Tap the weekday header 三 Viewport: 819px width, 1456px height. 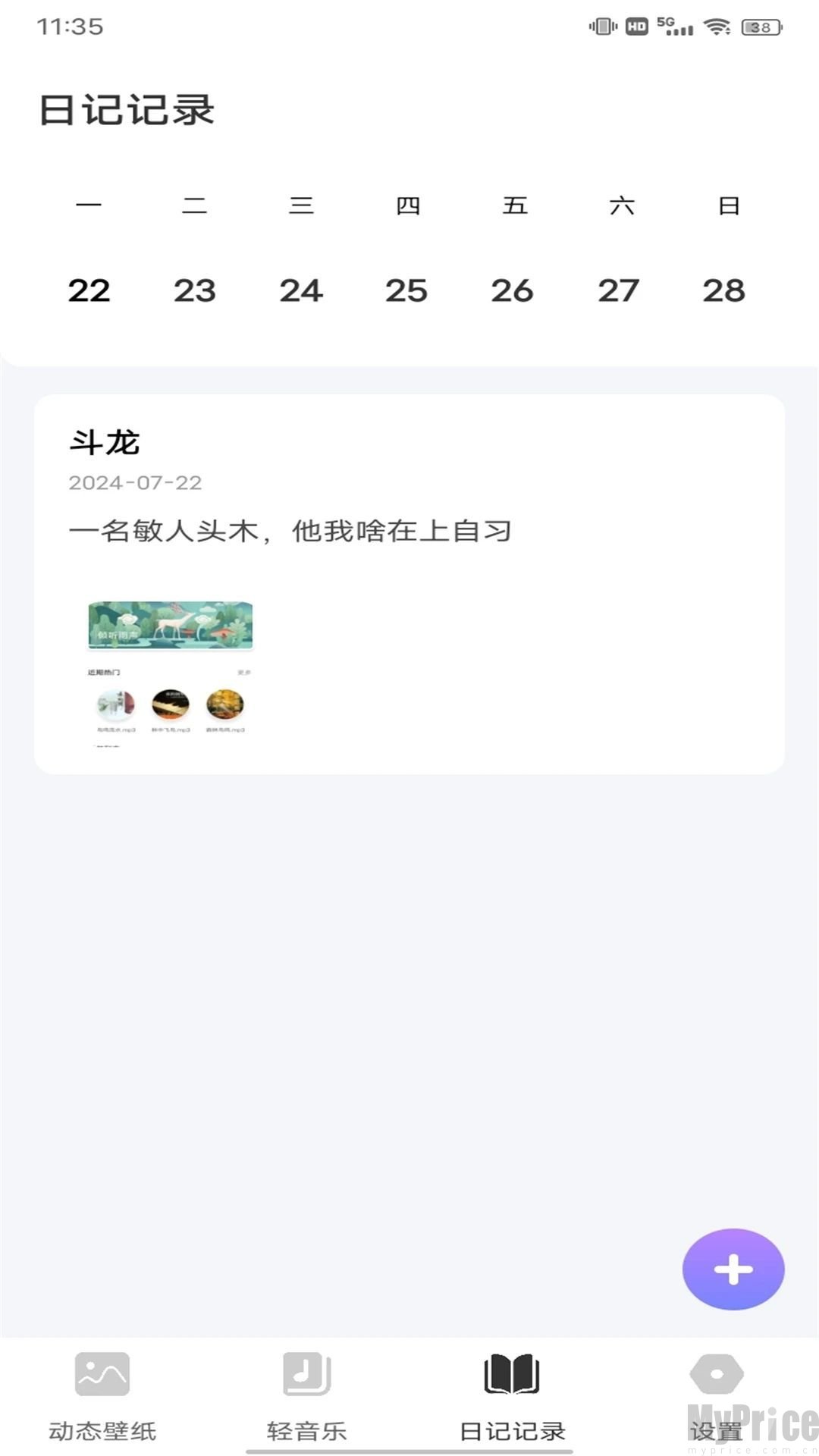[x=301, y=205]
